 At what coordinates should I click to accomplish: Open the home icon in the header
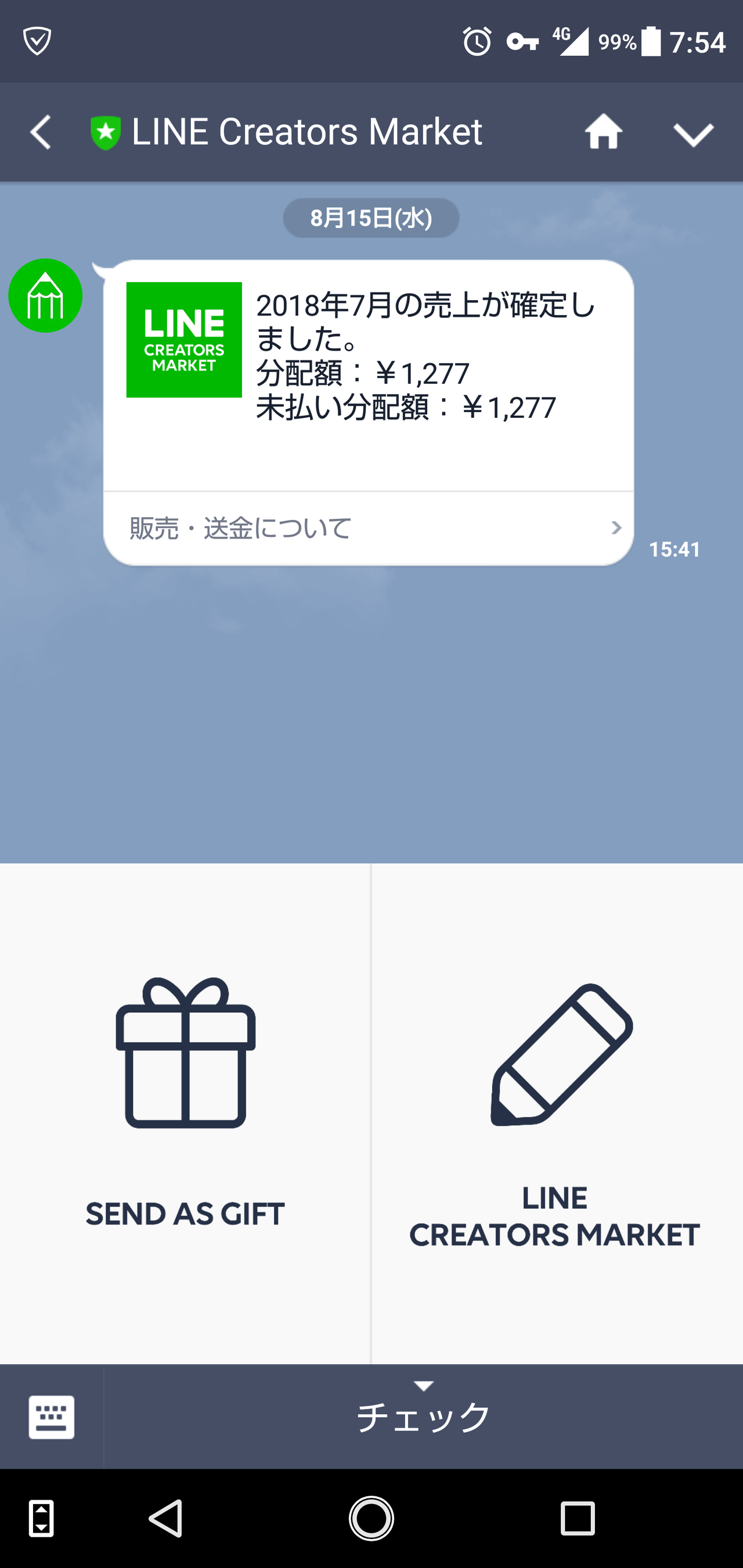pyautogui.click(x=604, y=132)
